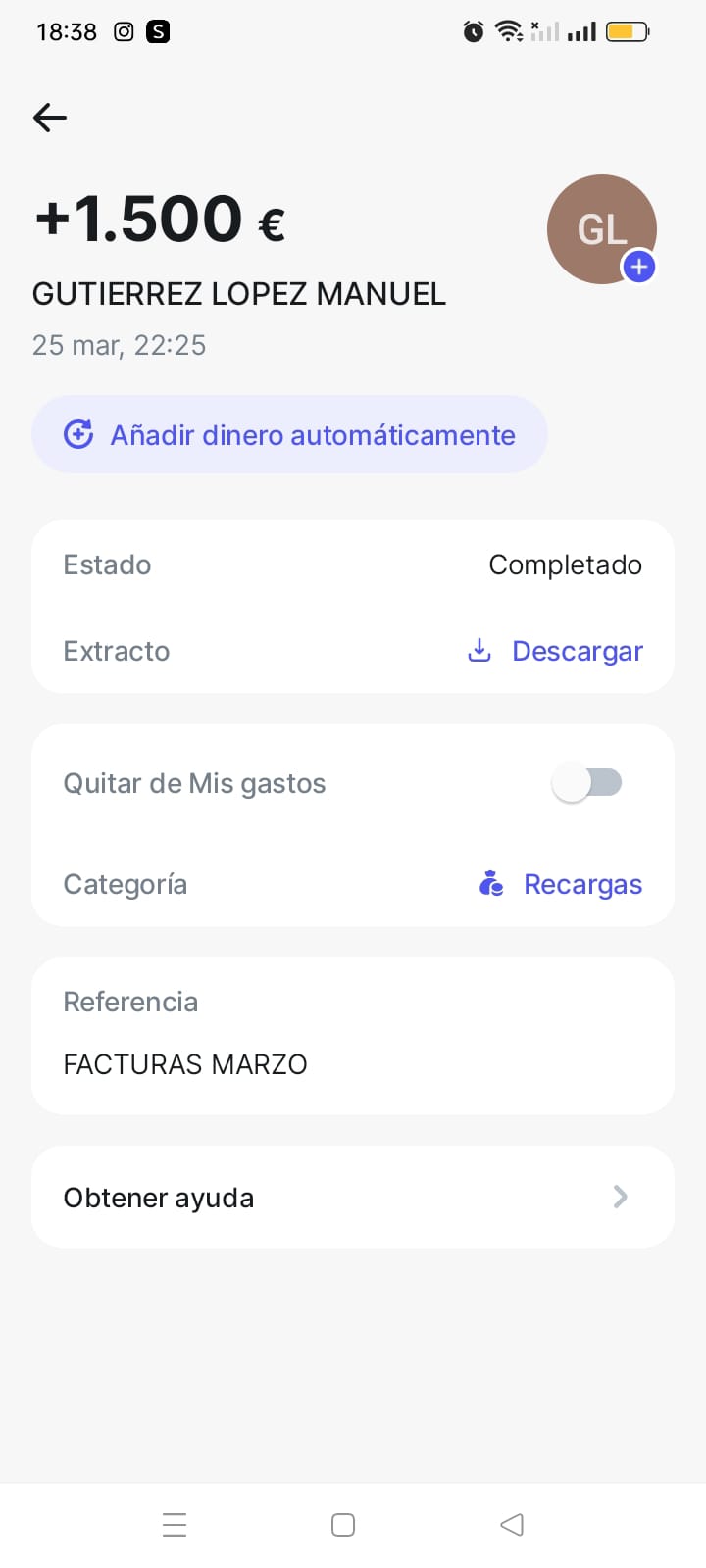Open recent apps from navigation bar
Image resolution: width=706 pixels, height=1568 pixels.
(175, 1525)
